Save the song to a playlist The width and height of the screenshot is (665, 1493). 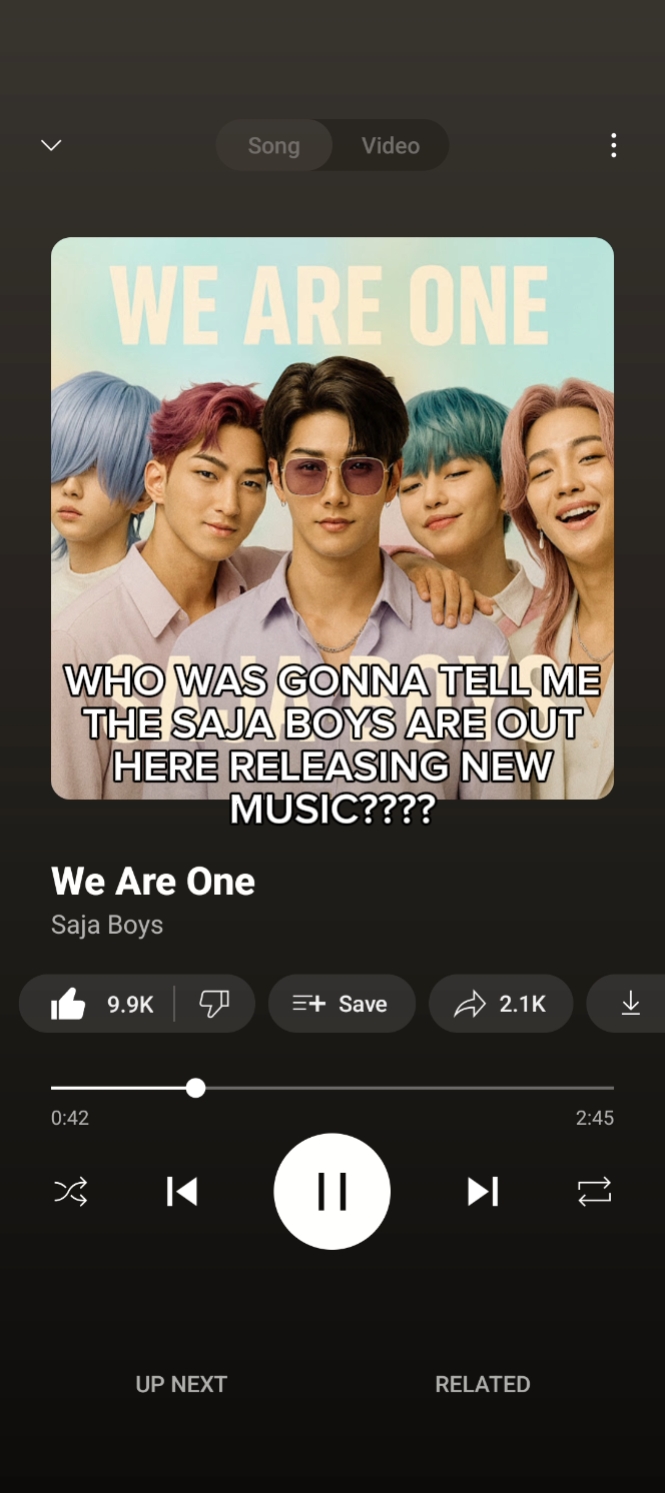pyautogui.click(x=341, y=1004)
